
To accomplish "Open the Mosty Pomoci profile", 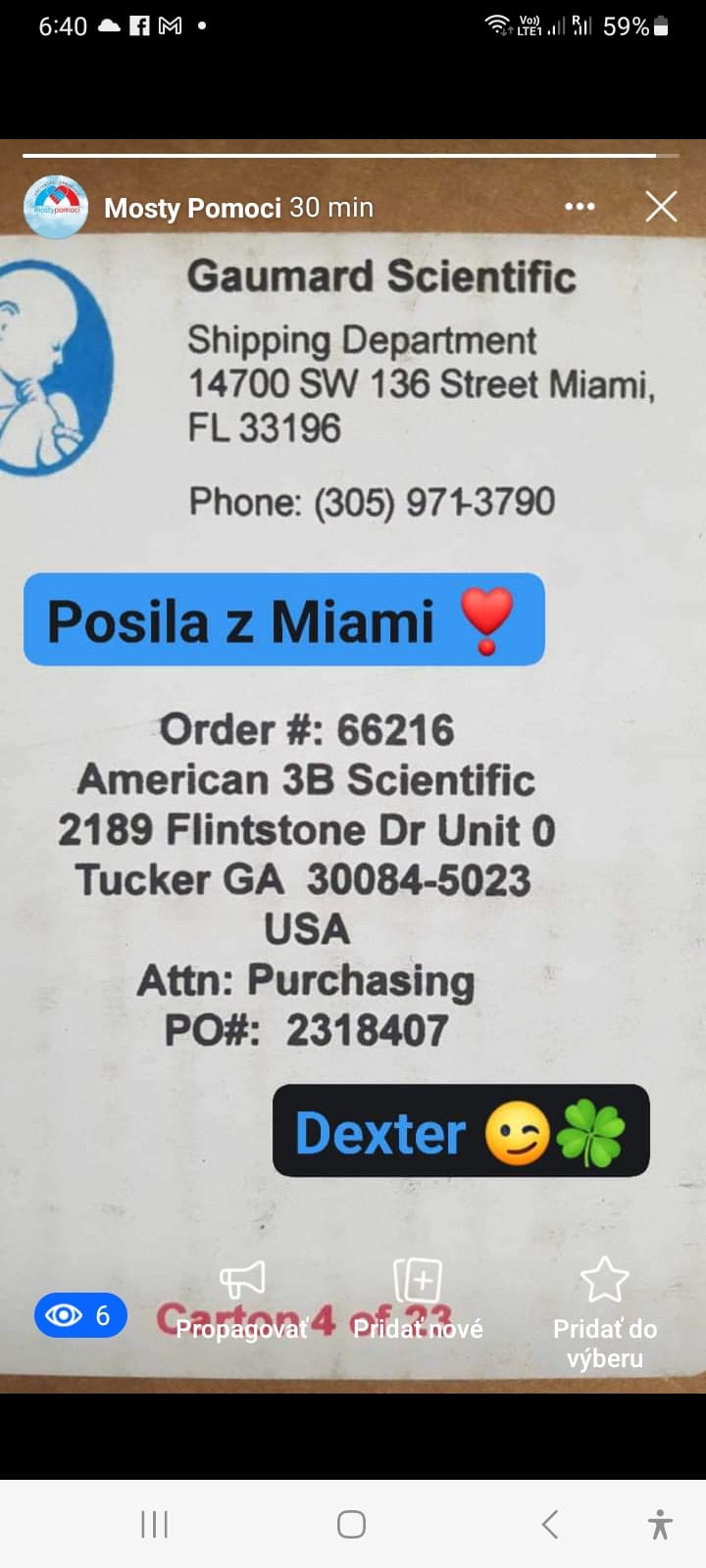I will 192,208.
